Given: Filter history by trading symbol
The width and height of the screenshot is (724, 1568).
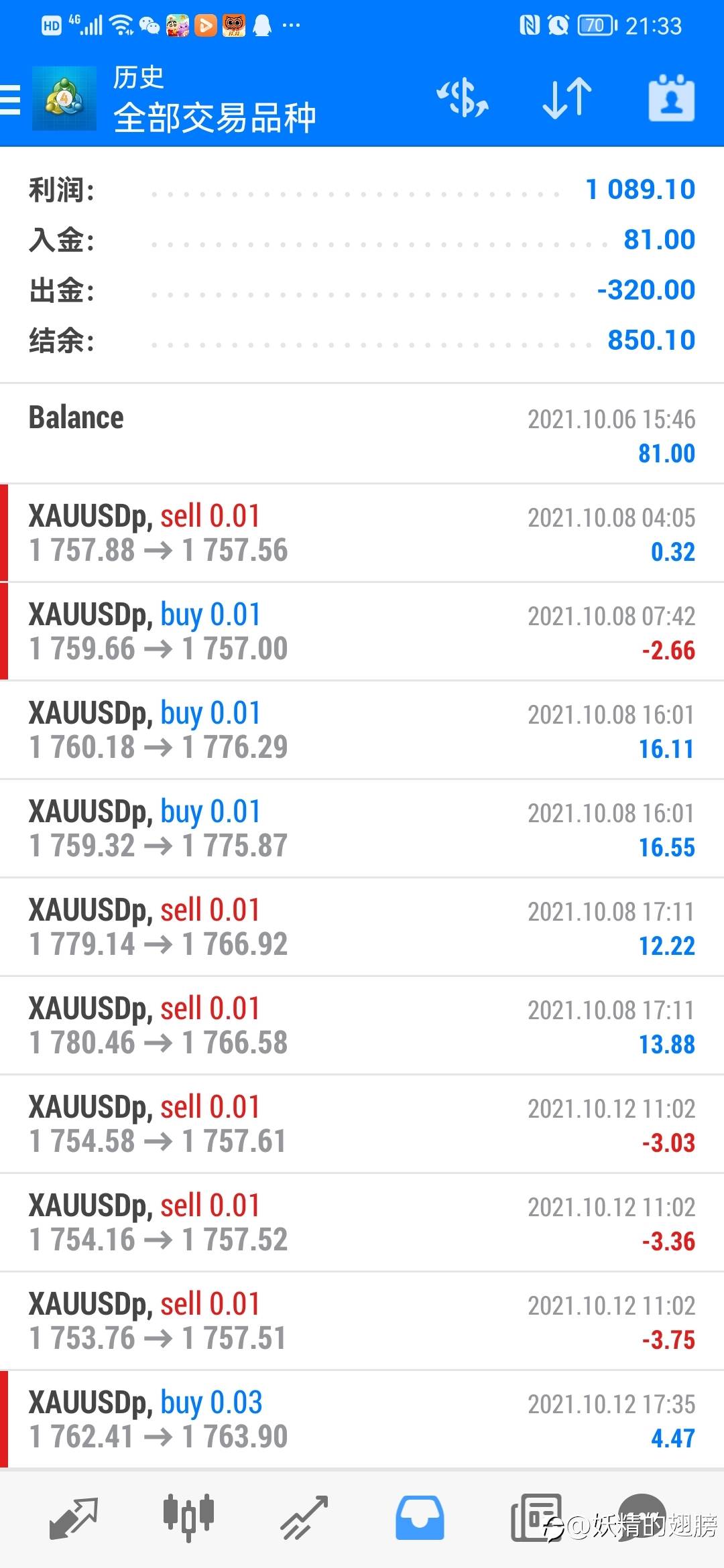Looking at the screenshot, I should coord(462,99).
